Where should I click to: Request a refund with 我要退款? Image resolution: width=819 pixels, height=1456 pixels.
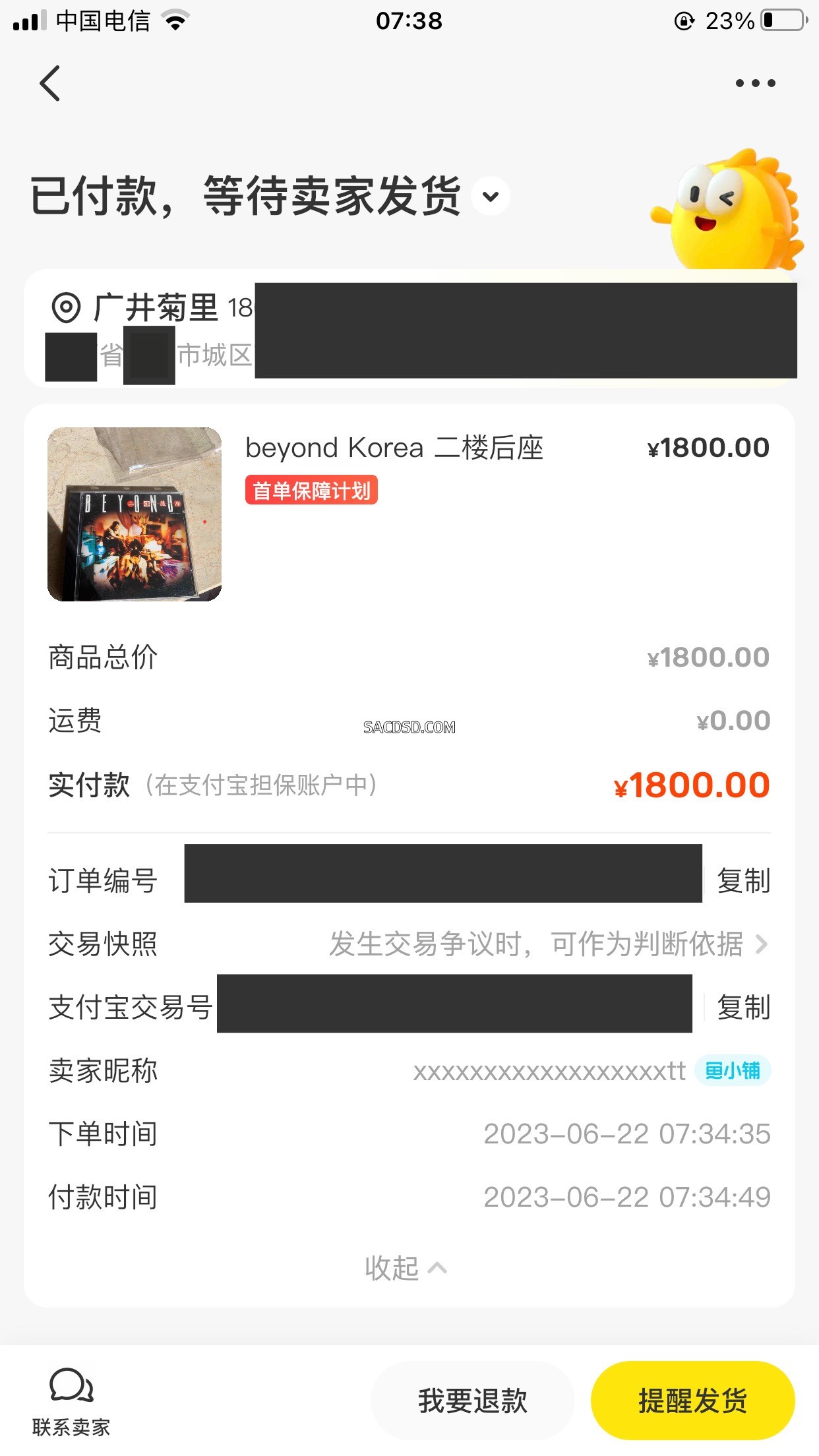472,1401
